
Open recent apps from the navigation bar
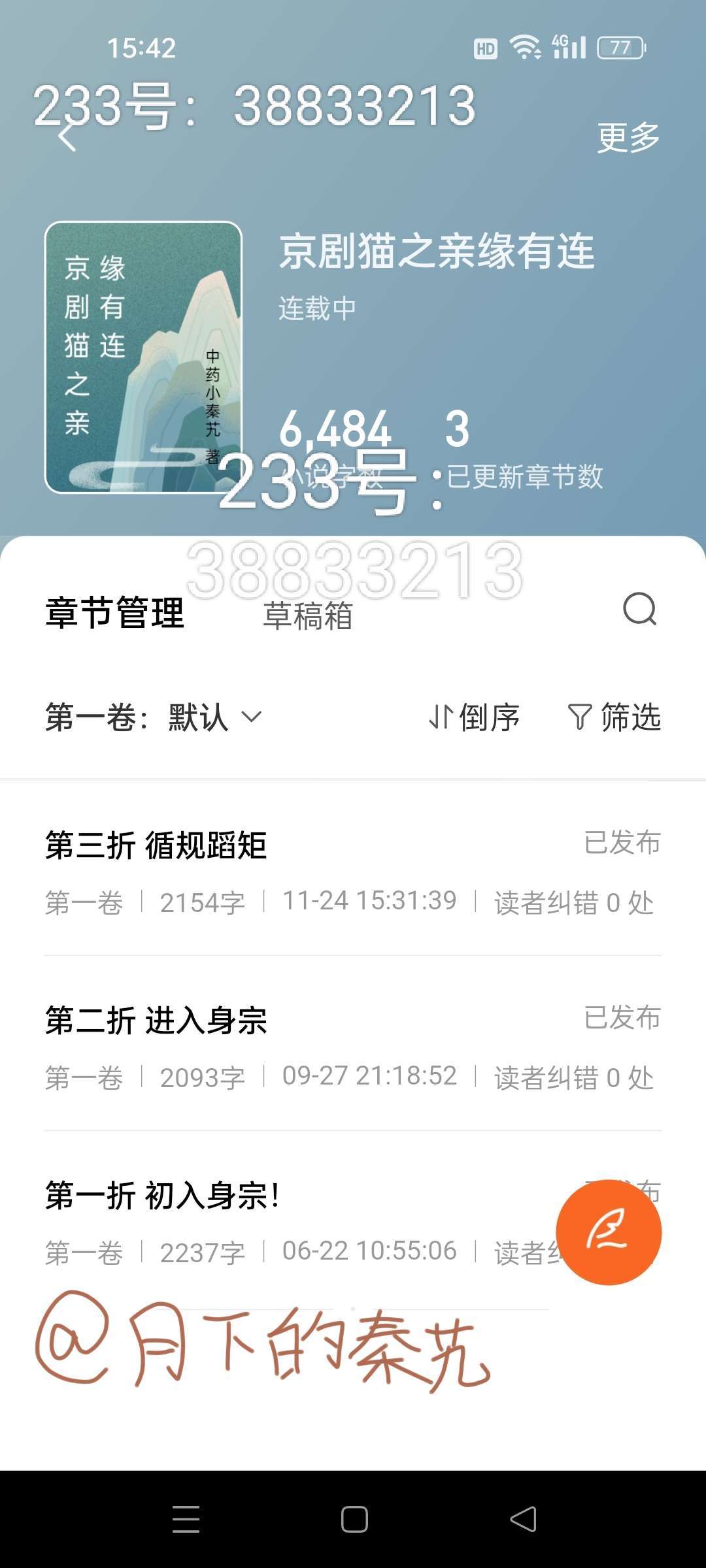(186, 1519)
